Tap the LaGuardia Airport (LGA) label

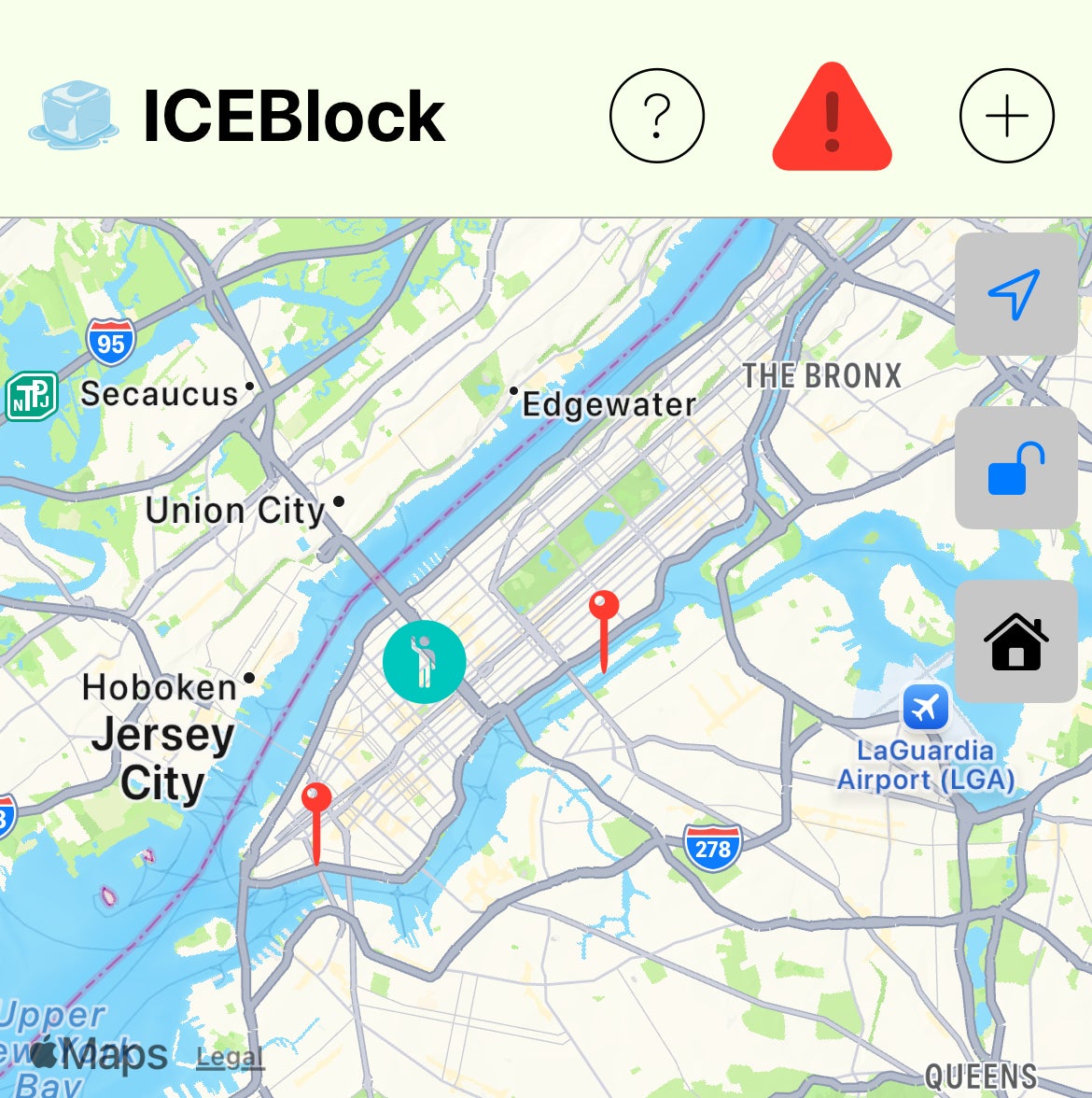[x=926, y=766]
